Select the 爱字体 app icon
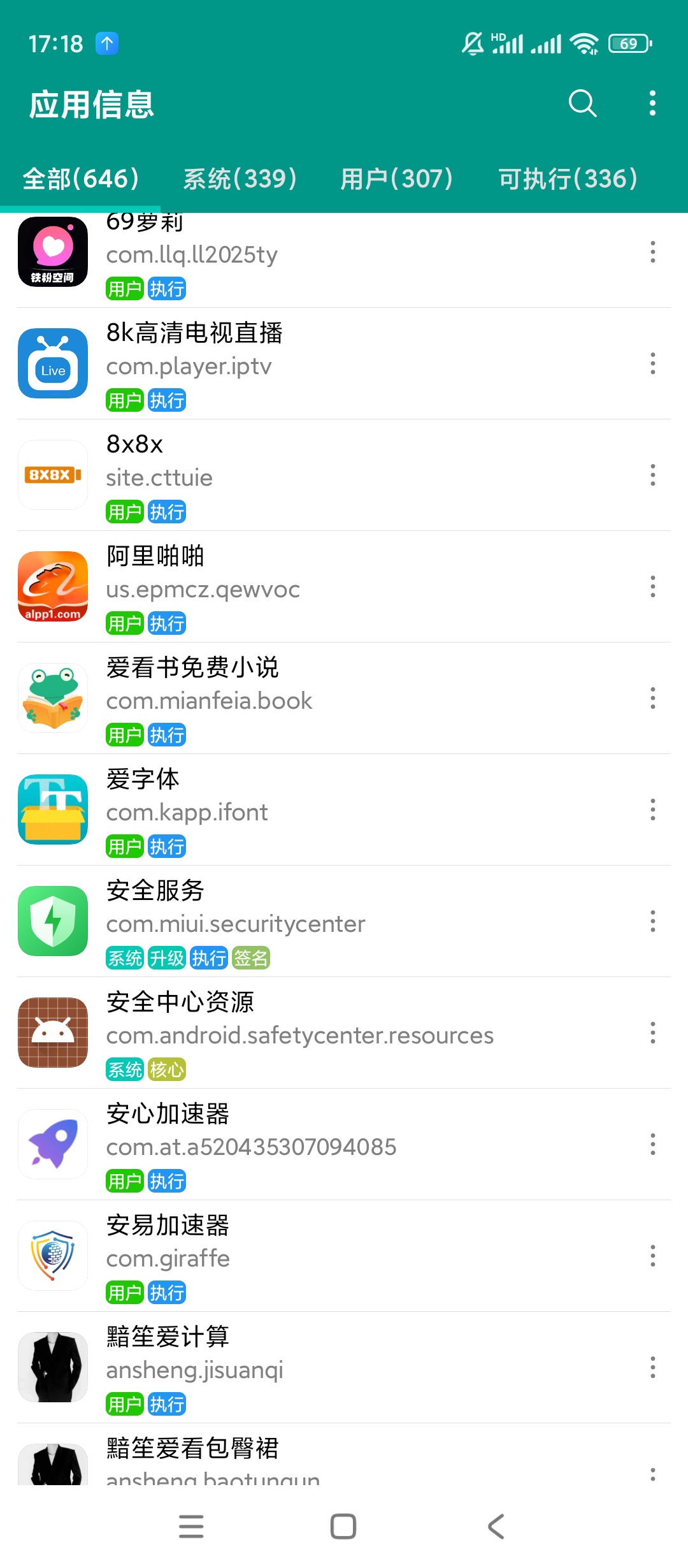688x1568 pixels. click(53, 809)
